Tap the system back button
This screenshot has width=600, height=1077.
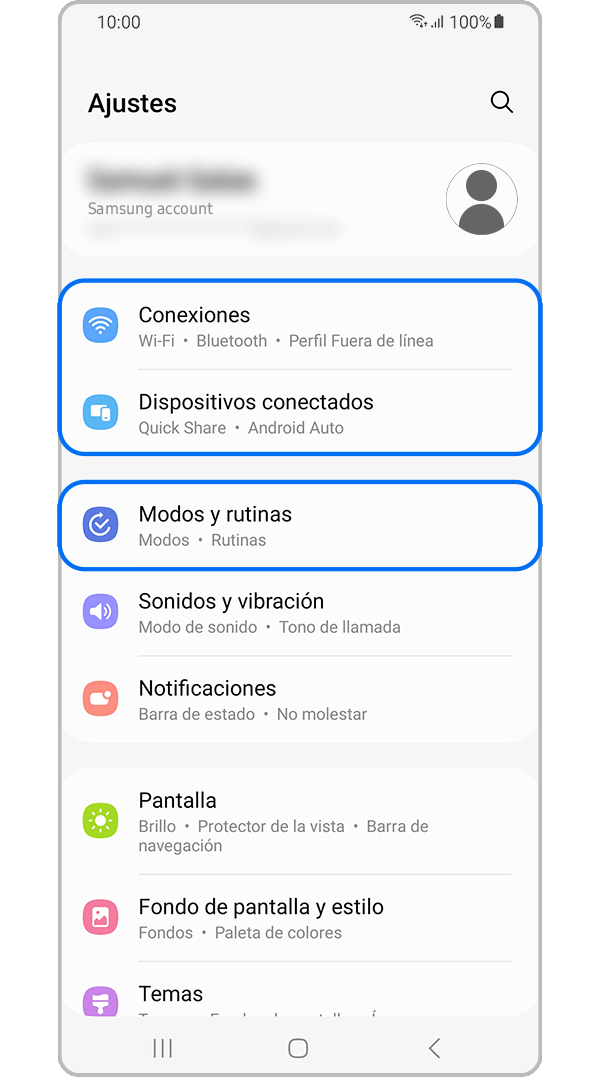pyautogui.click(x=434, y=1047)
